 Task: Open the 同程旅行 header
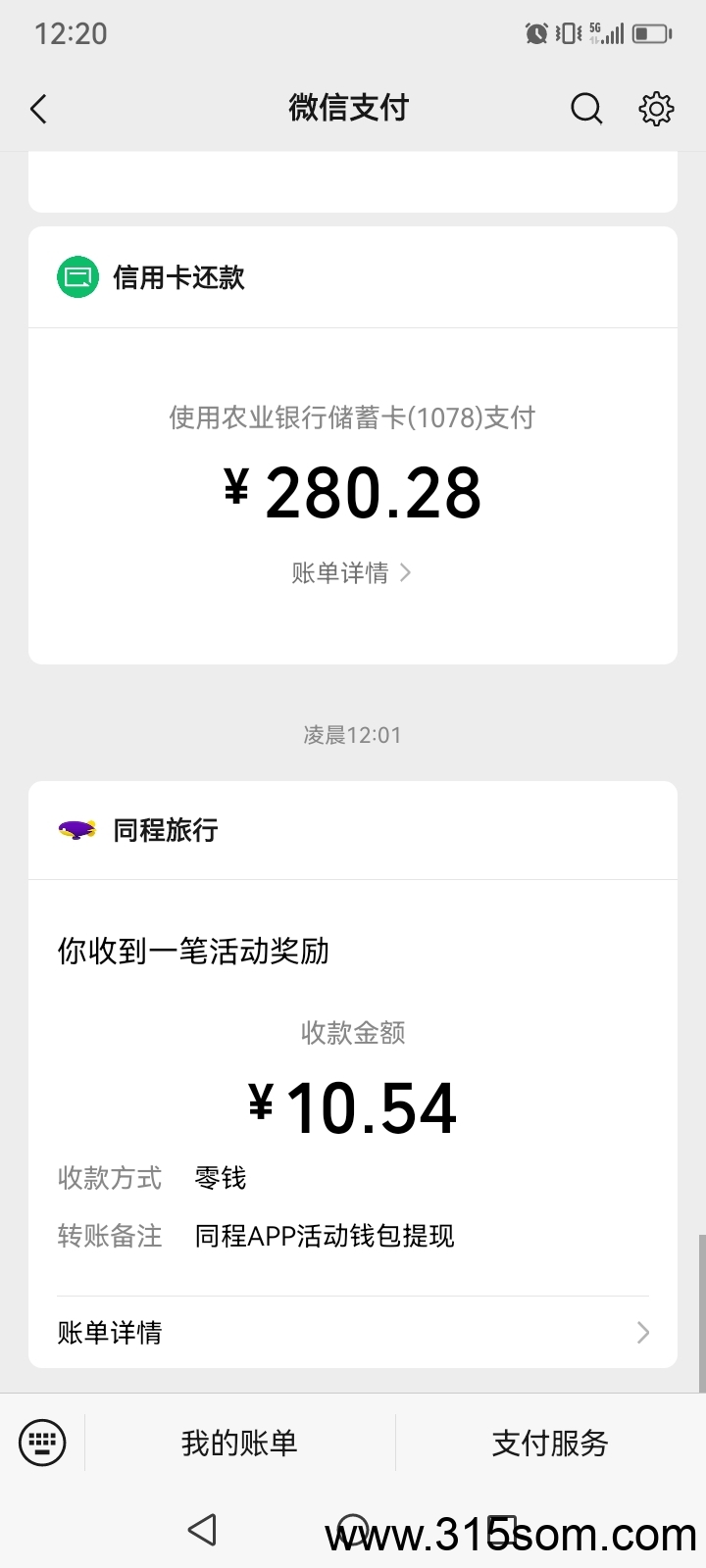pyautogui.click(x=353, y=831)
